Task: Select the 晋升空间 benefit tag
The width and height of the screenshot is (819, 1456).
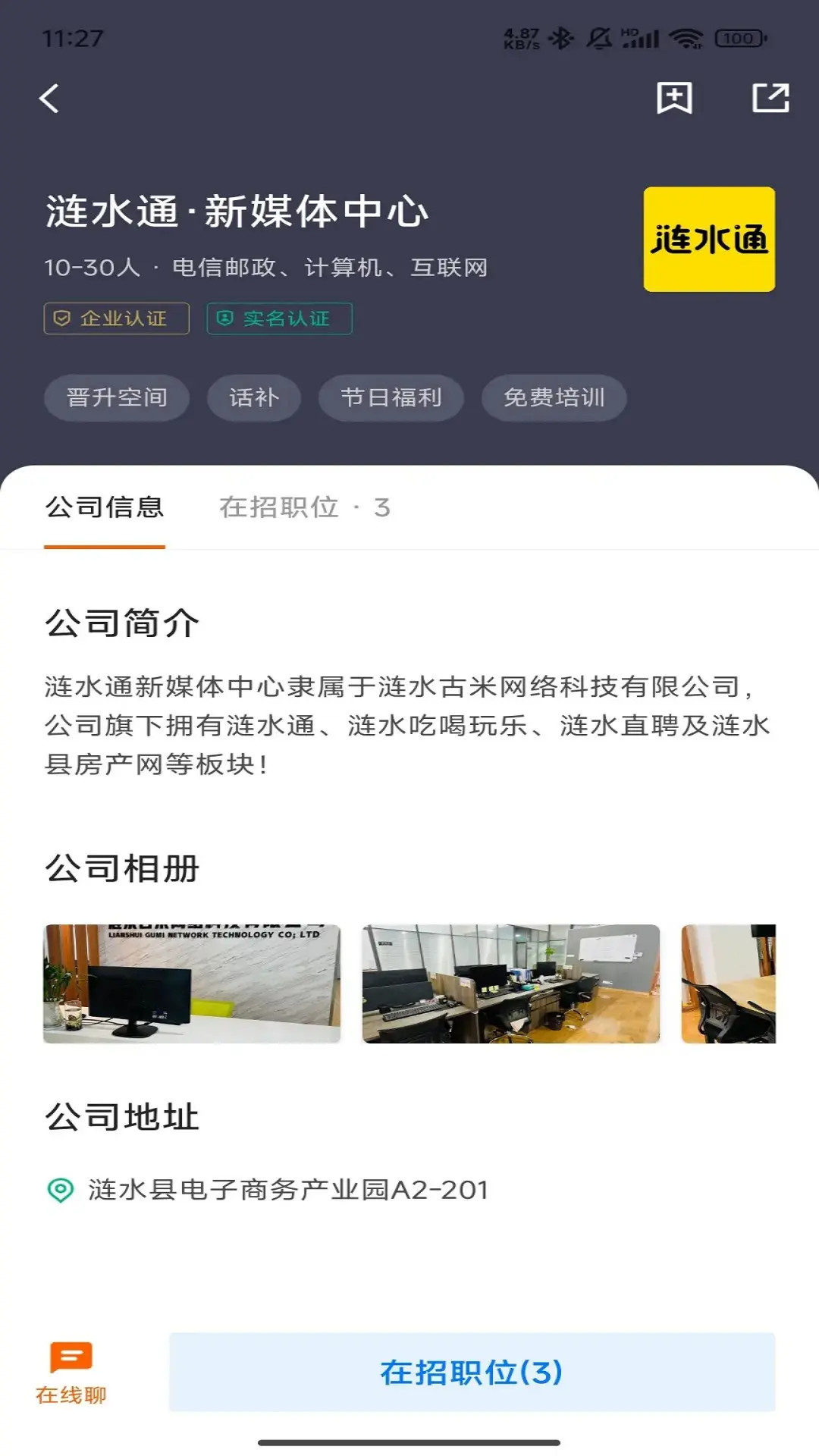Action: (x=115, y=397)
